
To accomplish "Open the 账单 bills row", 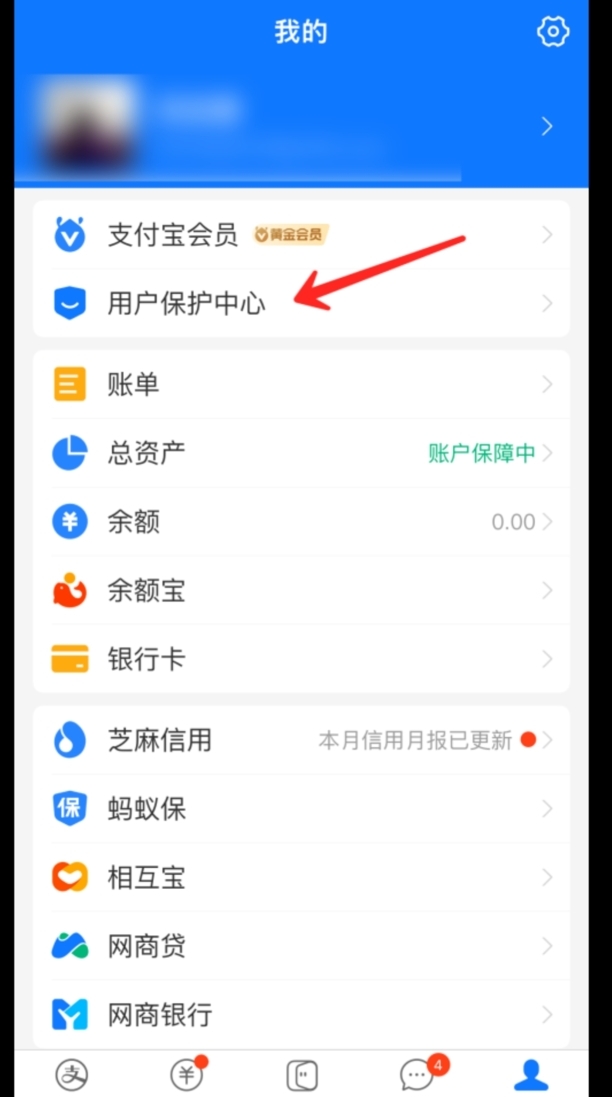I will click(300, 385).
